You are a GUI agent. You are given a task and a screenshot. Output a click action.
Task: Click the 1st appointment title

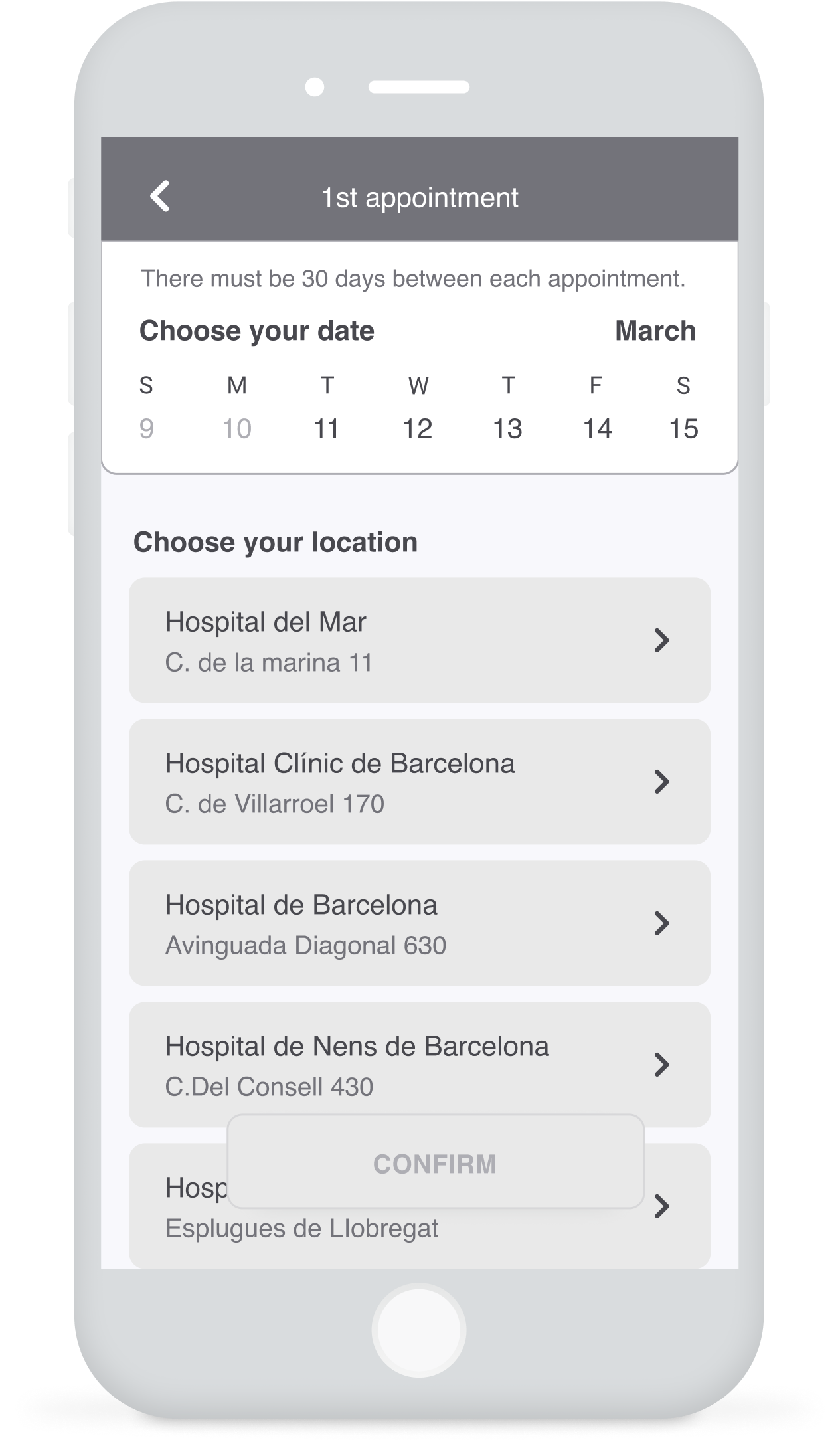point(420,197)
